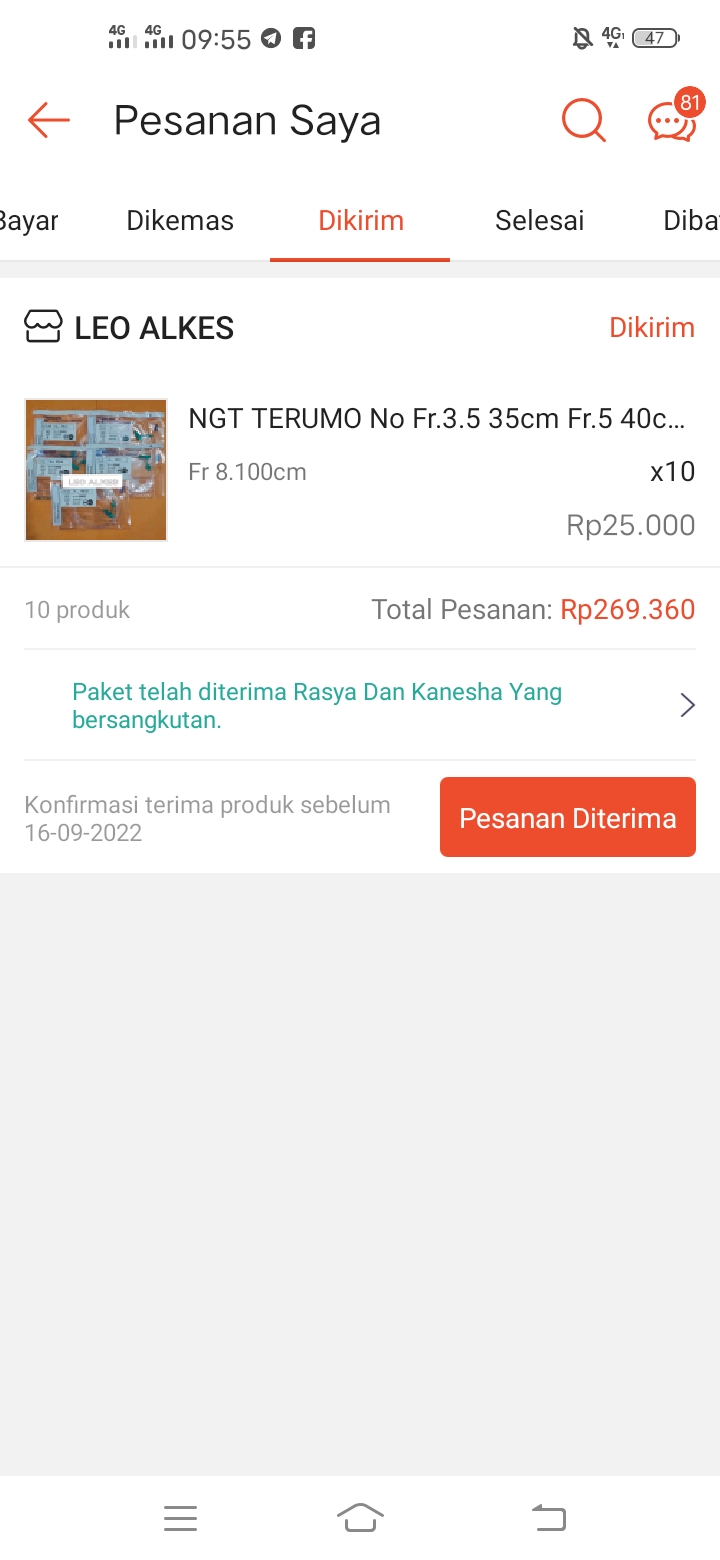Go to the system home screen

click(x=360, y=1518)
